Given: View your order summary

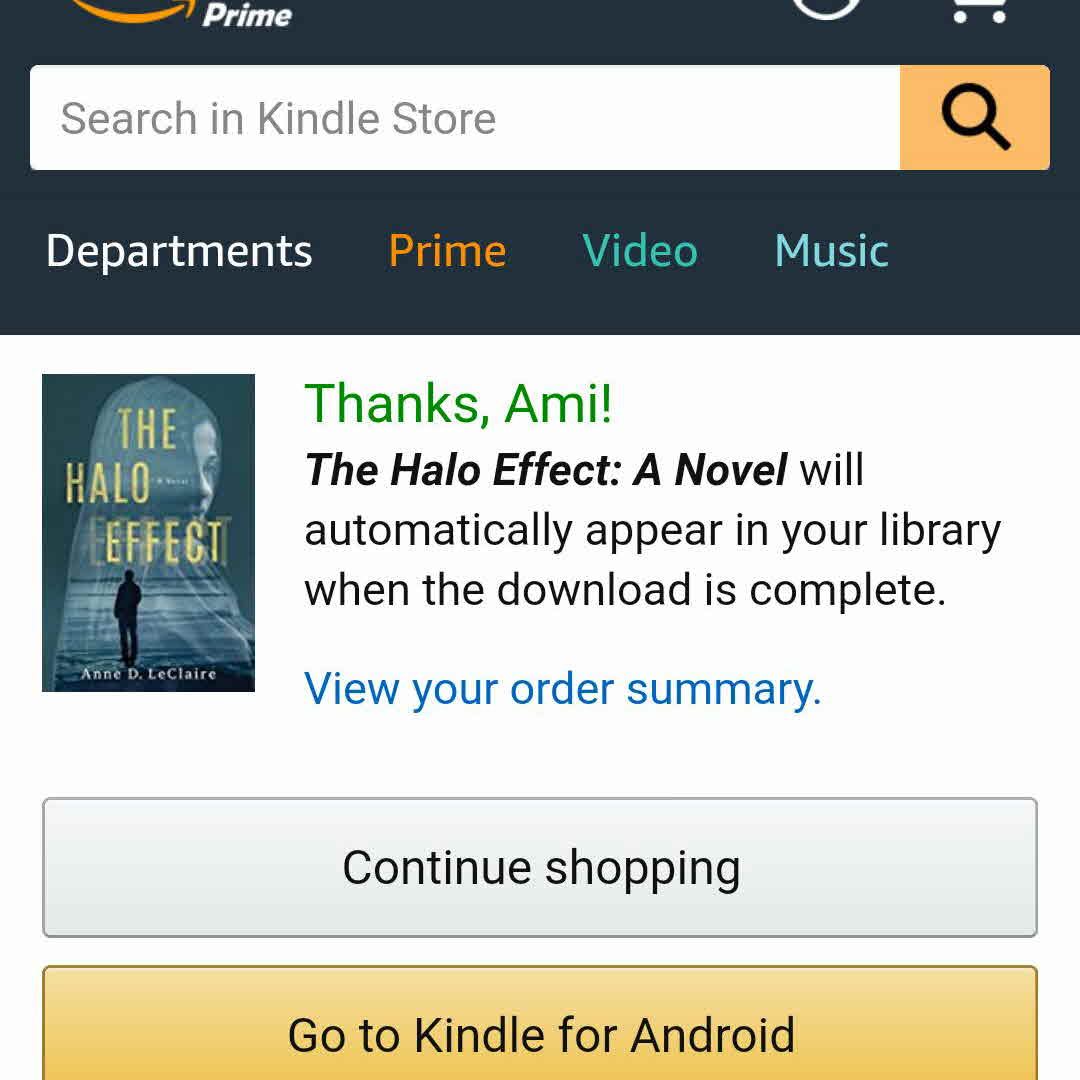Looking at the screenshot, I should click(x=562, y=689).
